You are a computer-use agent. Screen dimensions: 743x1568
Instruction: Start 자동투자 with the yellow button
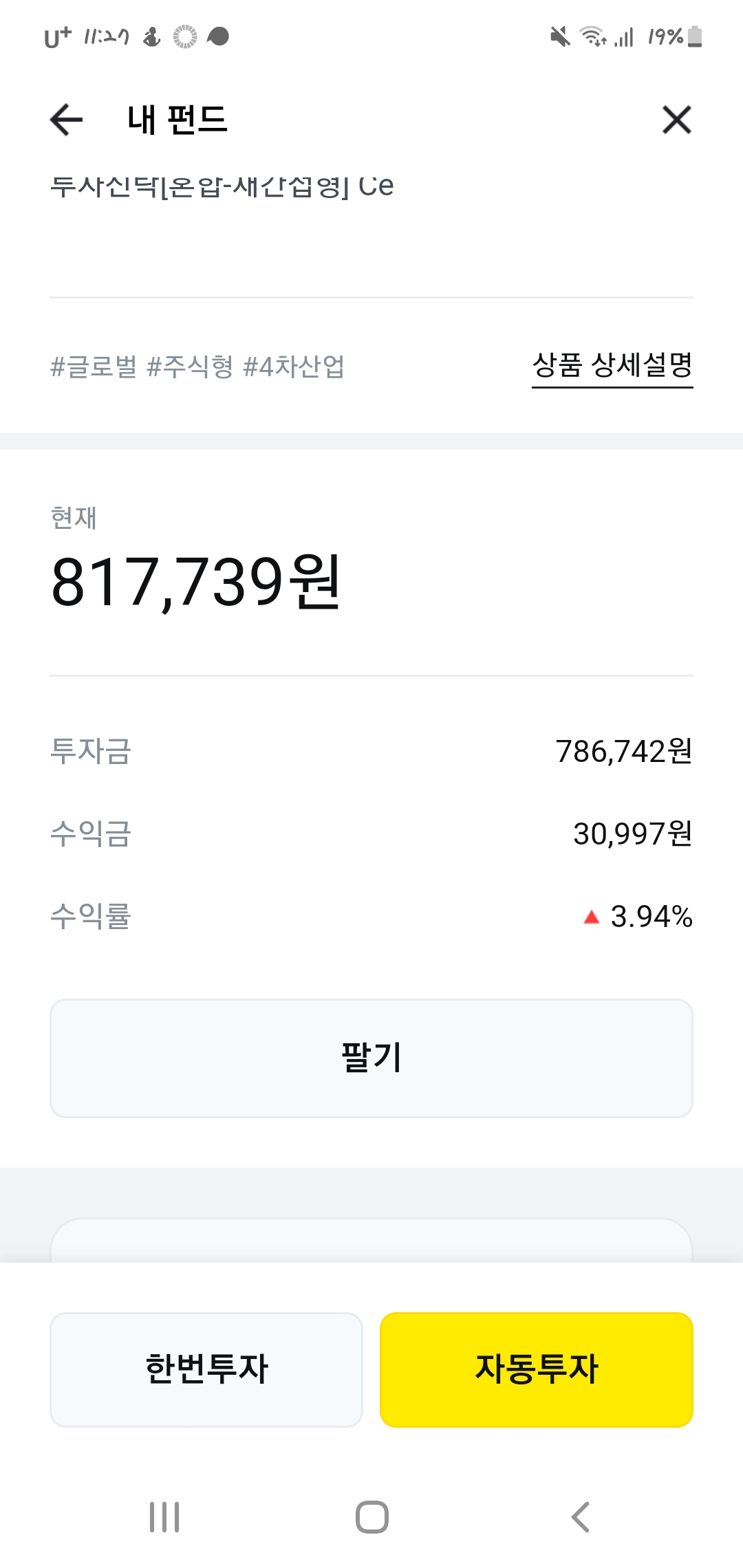click(x=537, y=1369)
